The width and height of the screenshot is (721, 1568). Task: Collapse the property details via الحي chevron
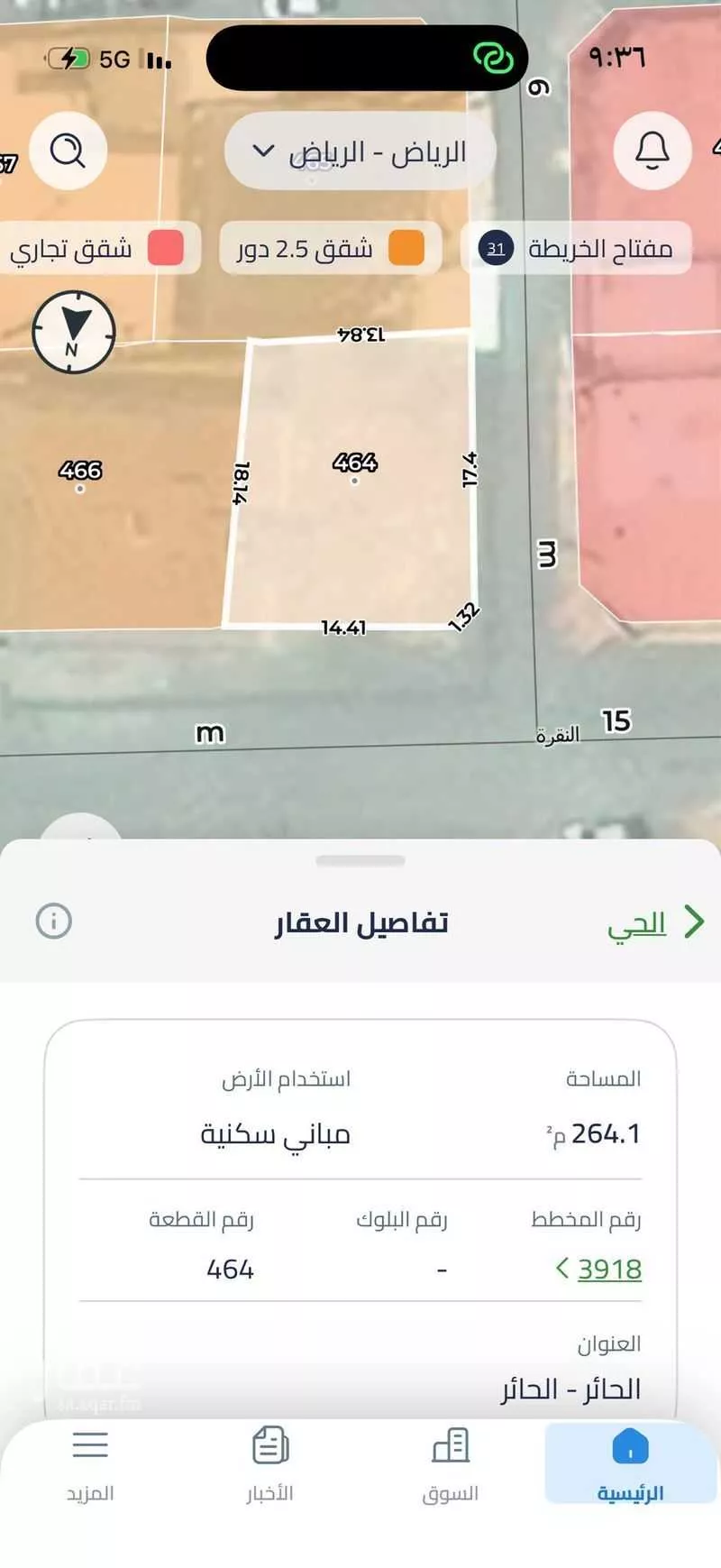point(695,922)
